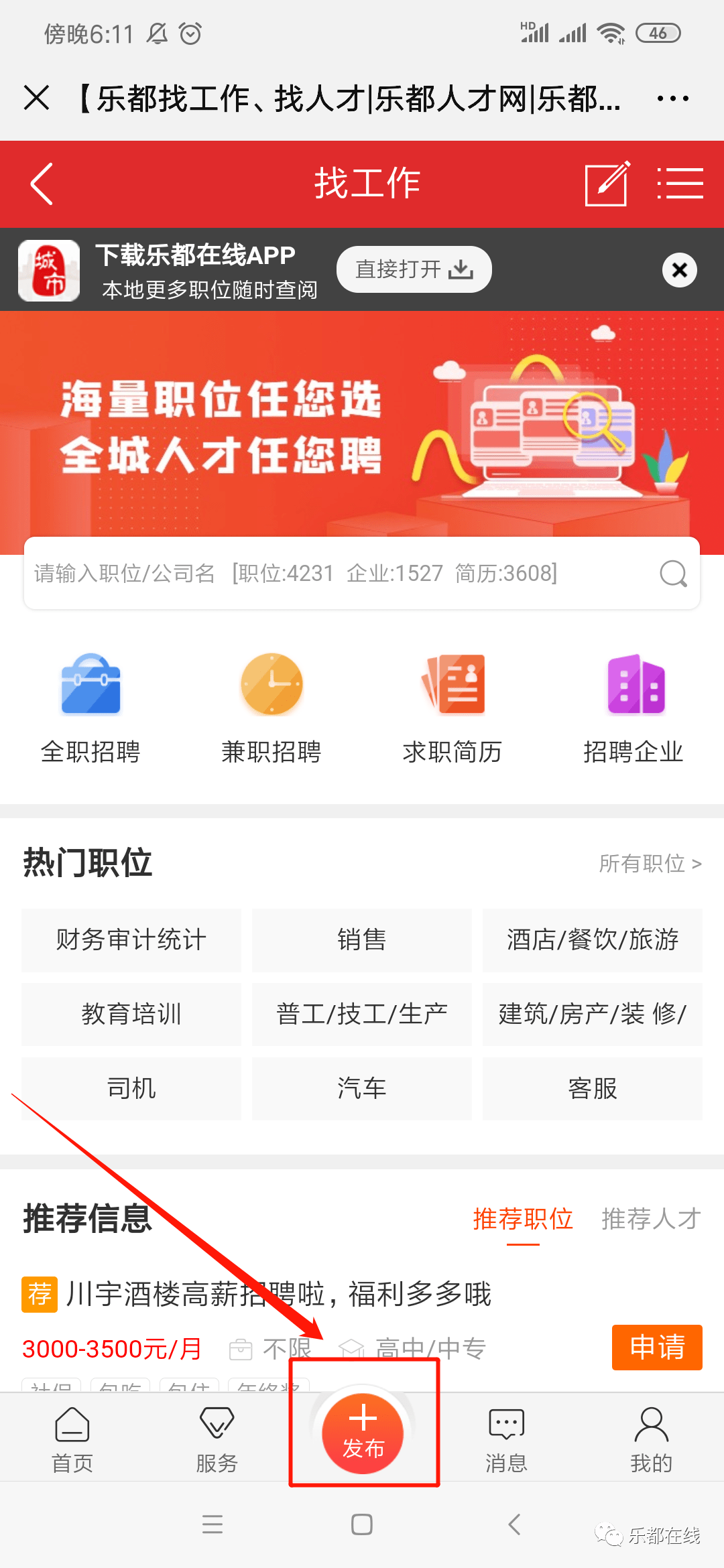The image size is (724, 1568).
Task: Apply to 川宇酒楼 job via 申请
Action: [x=656, y=1347]
